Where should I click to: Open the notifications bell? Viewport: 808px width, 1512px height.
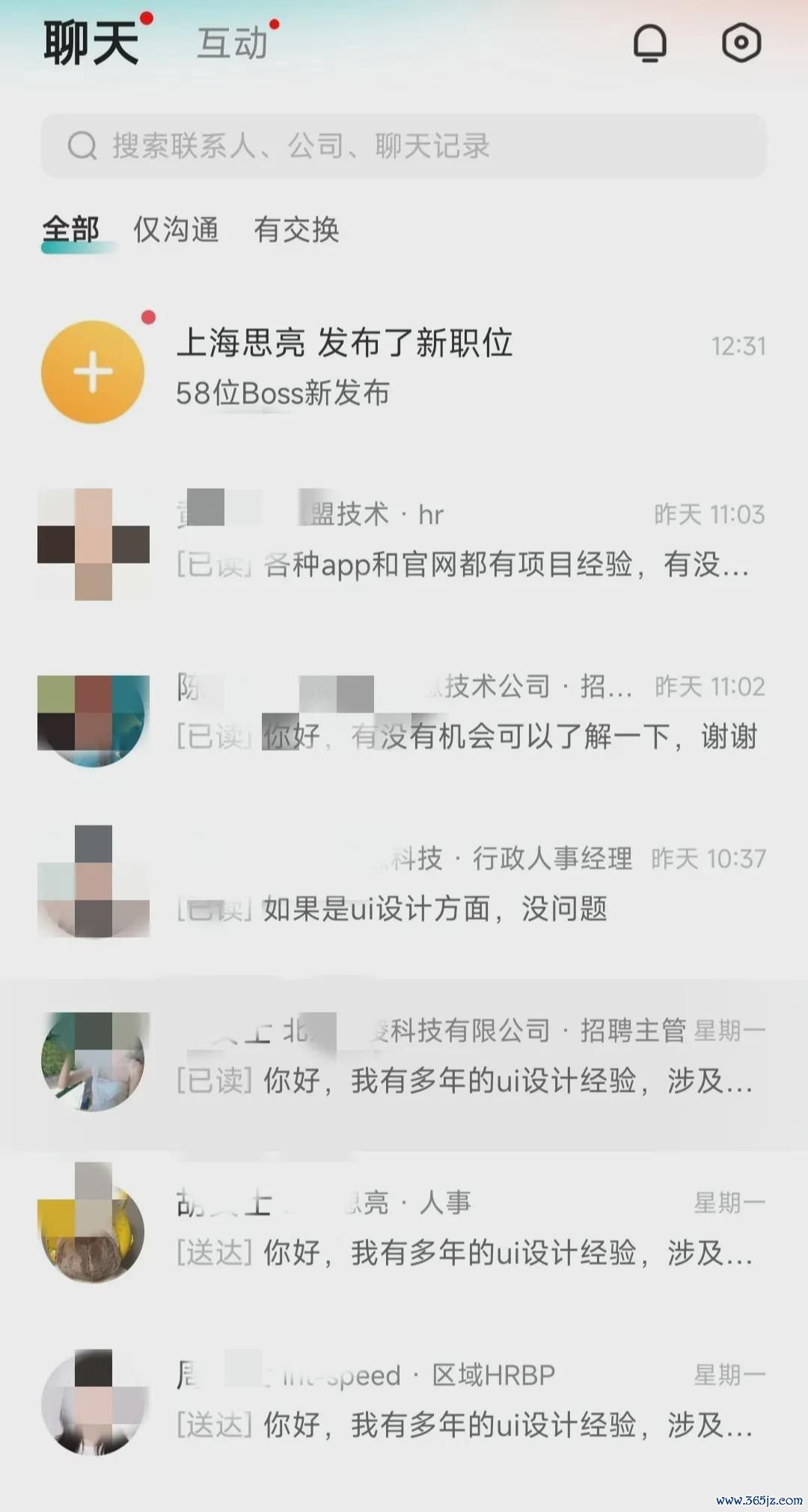[649, 43]
